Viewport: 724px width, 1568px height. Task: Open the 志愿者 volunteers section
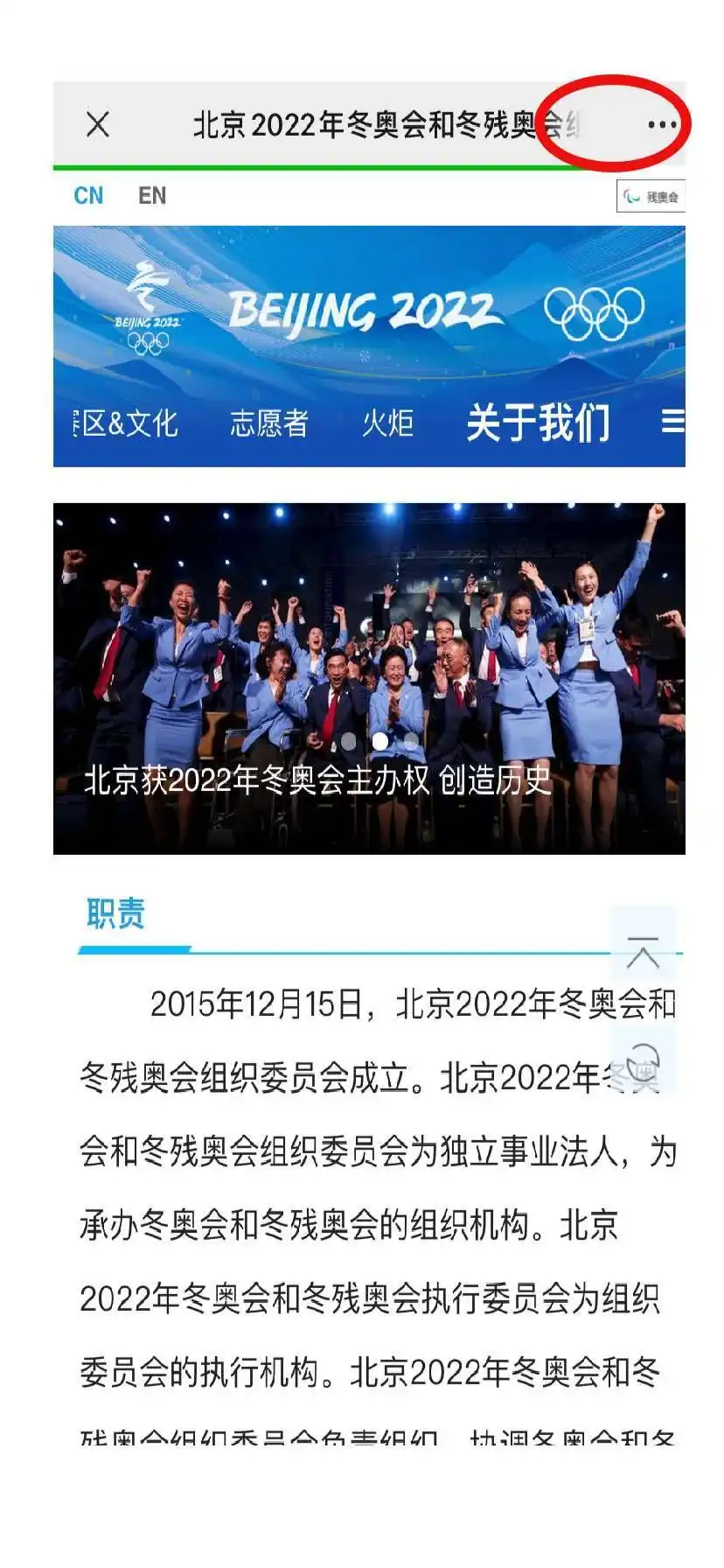pos(268,423)
